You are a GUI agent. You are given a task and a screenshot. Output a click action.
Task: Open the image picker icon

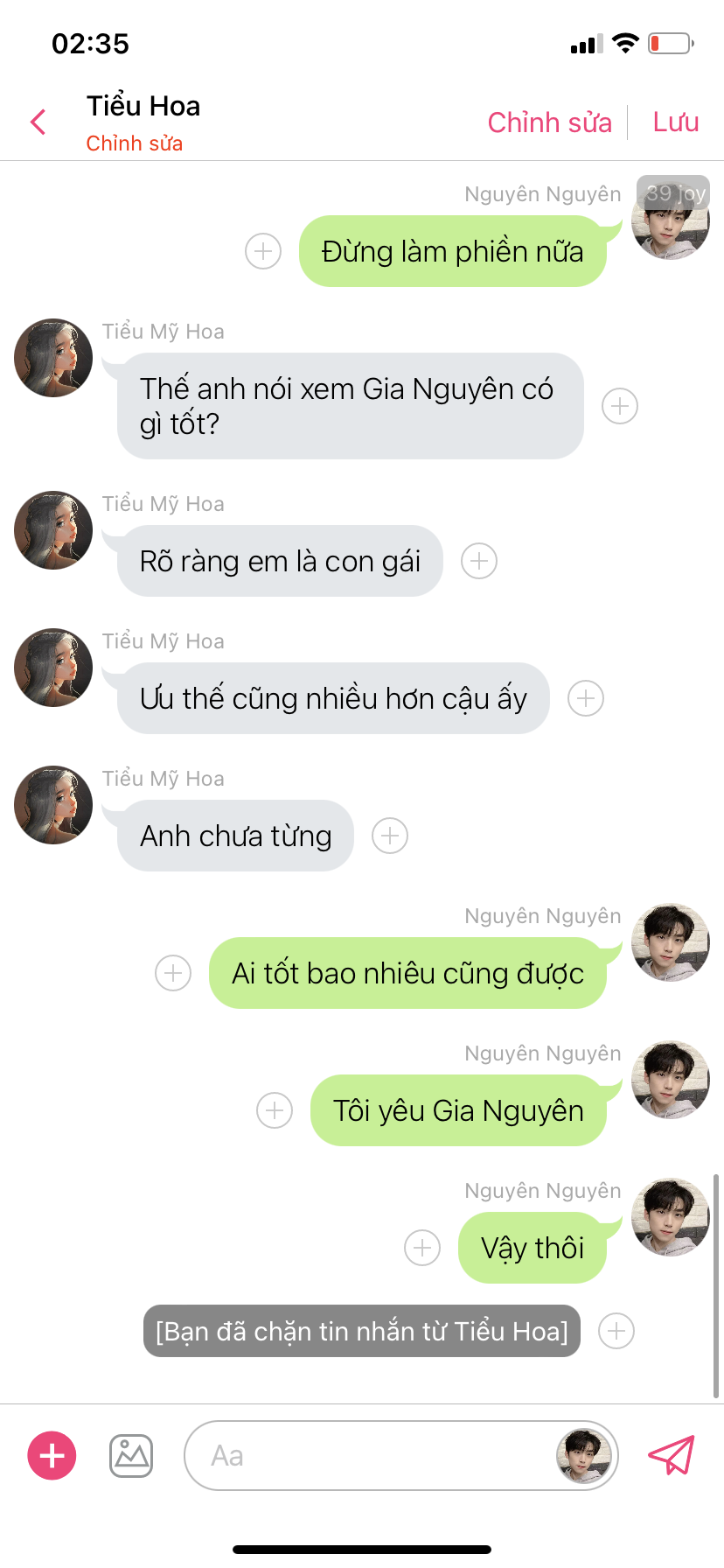tap(131, 1456)
